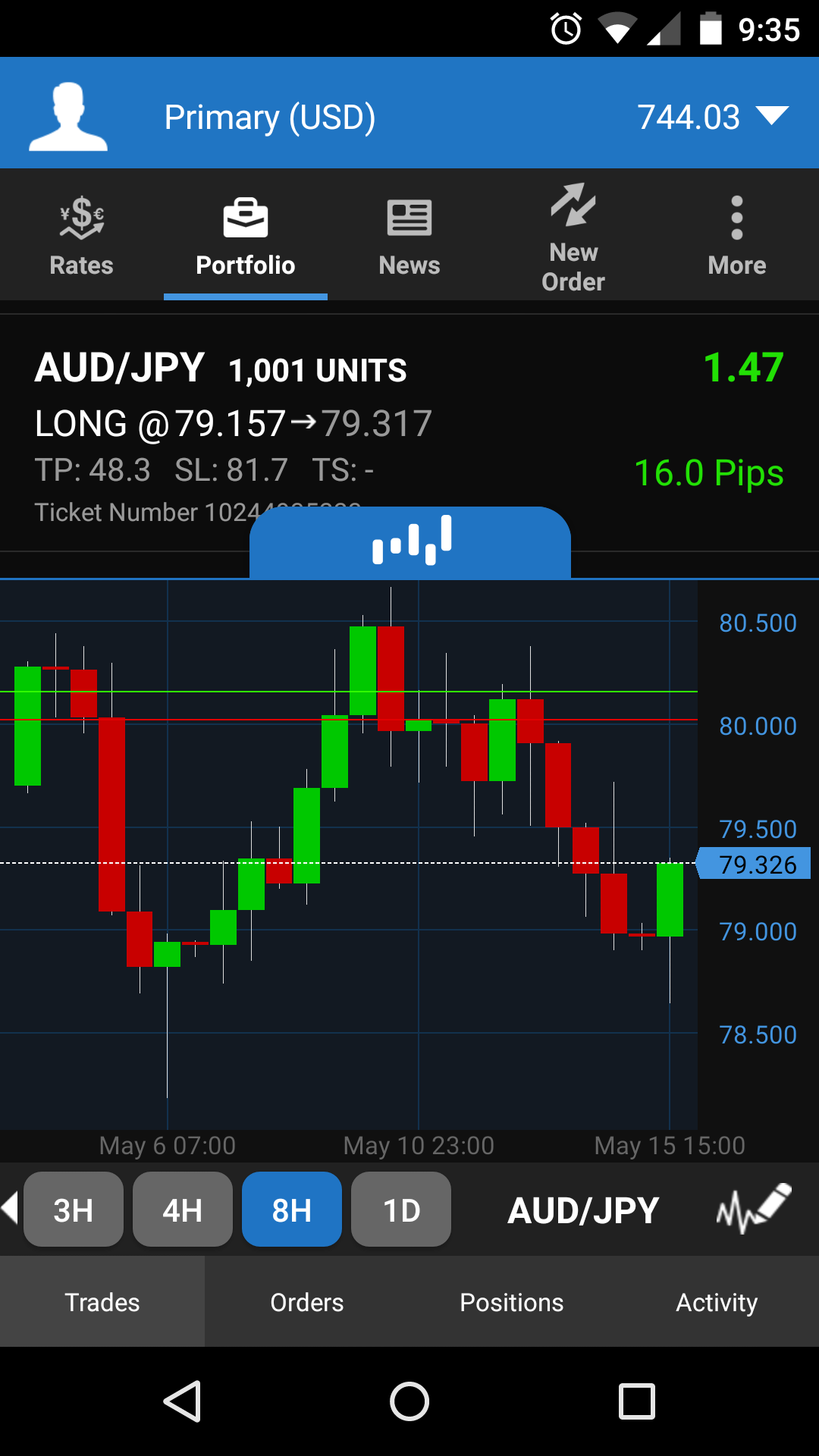
Task: View the Positions tab
Action: [x=512, y=1302]
